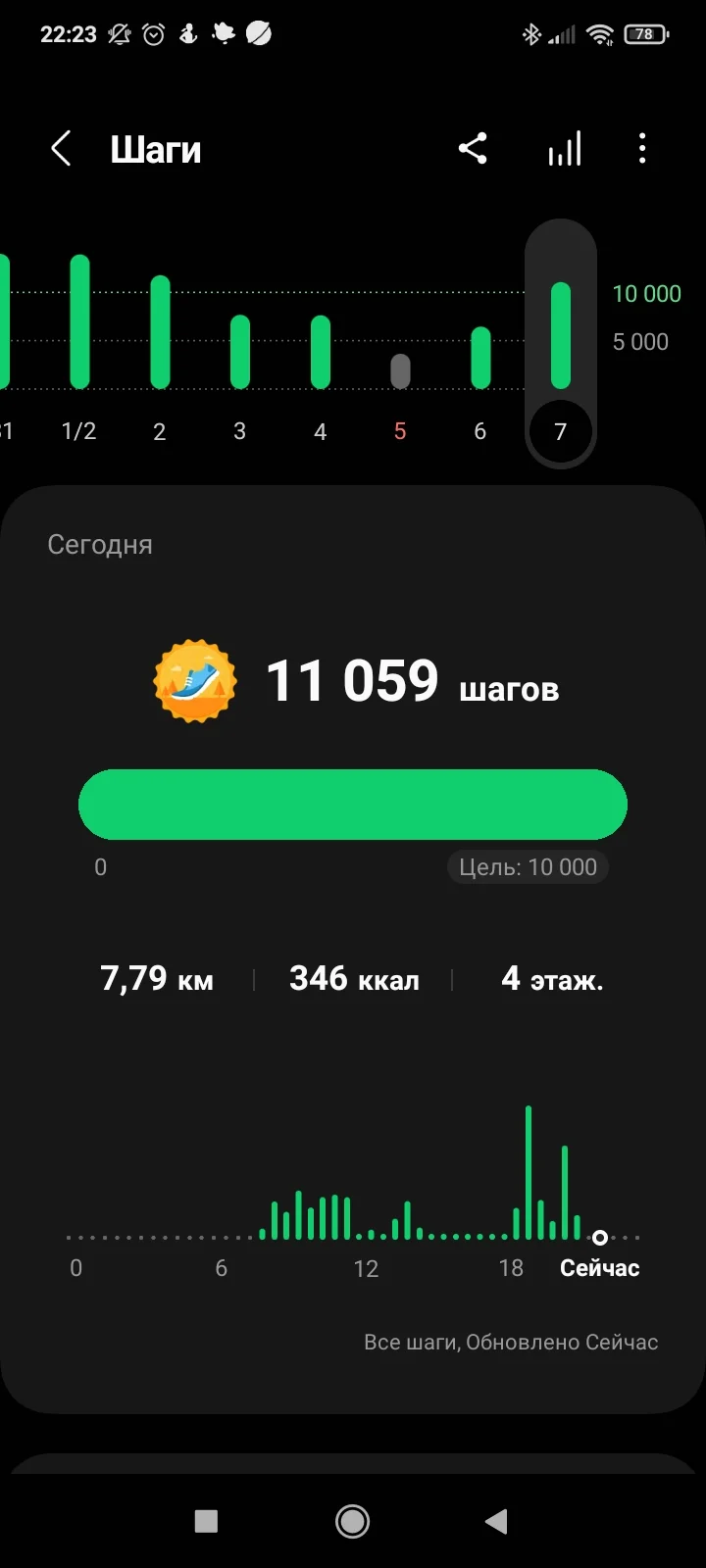The image size is (706, 1568).
Task: Open recent apps with the square button
Action: (206, 1521)
